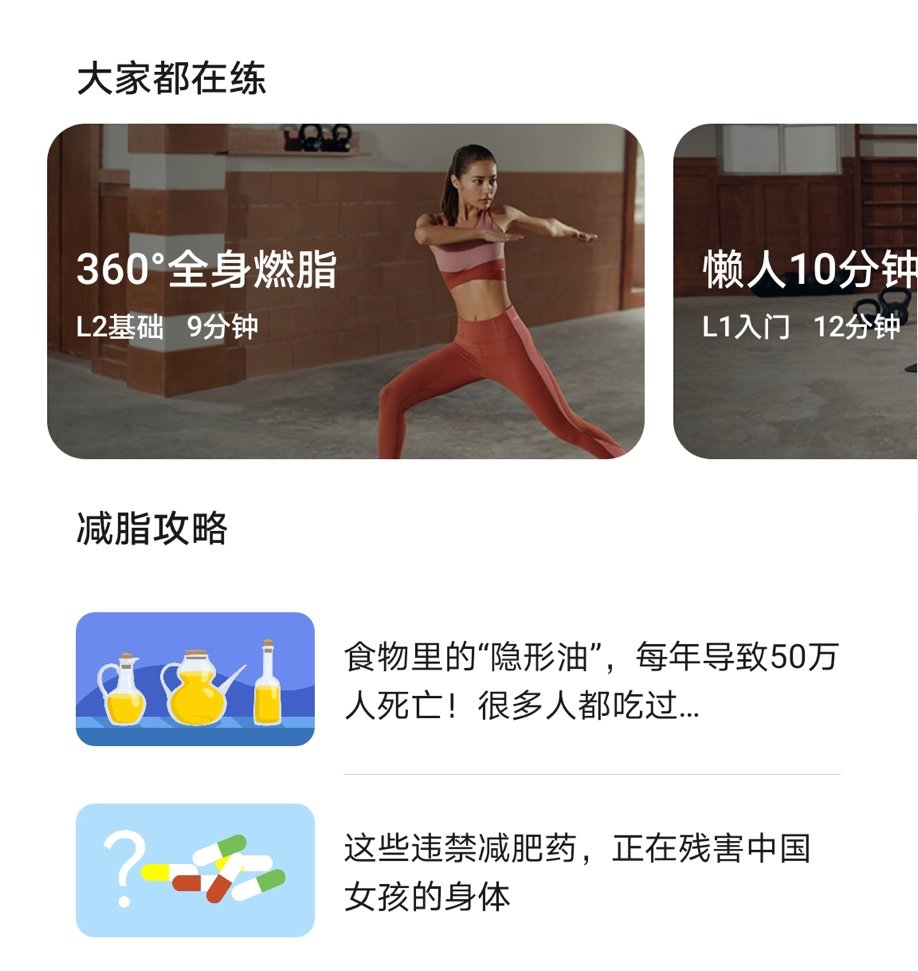Tap the divider line between the two articles
Viewport: 918px width, 971px height.
click(588, 771)
